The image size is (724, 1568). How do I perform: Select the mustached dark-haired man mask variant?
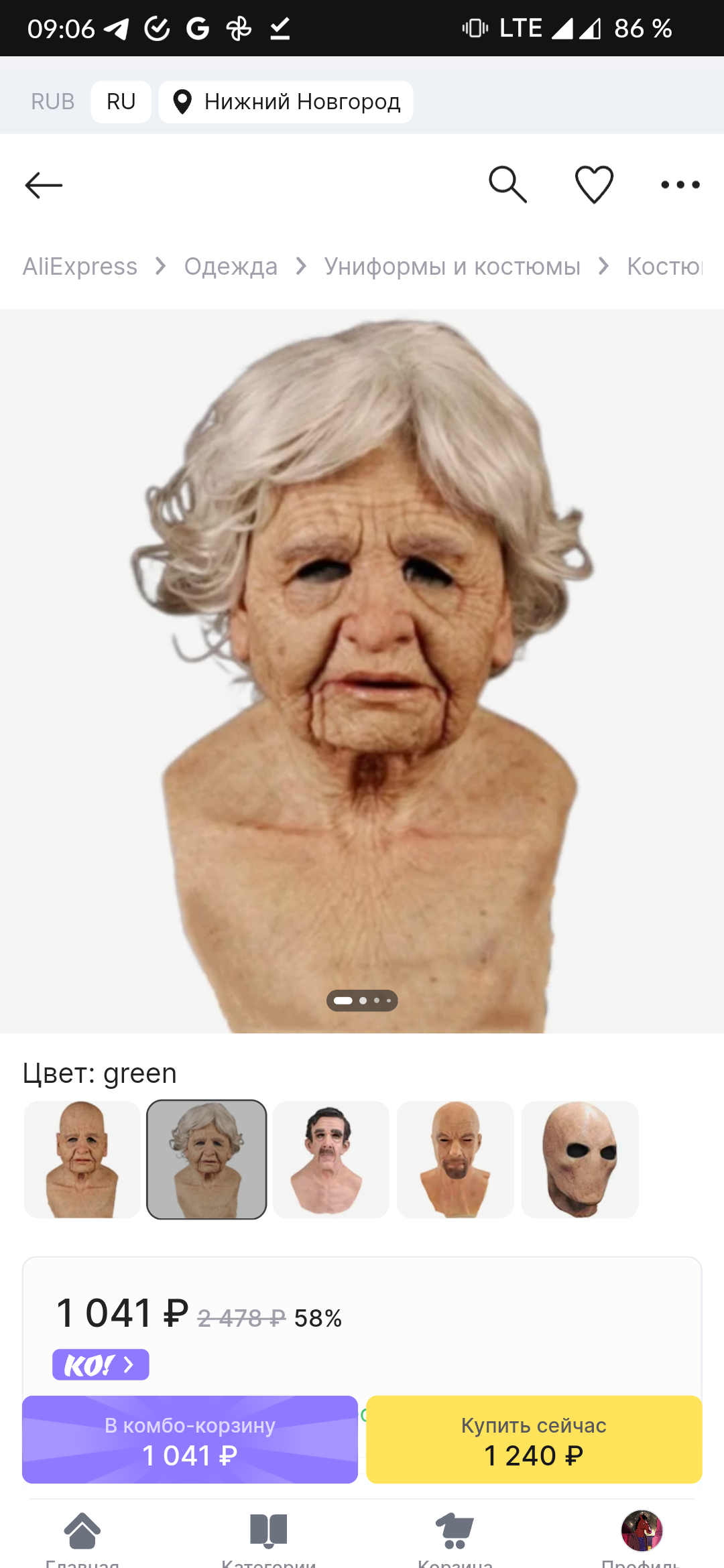(x=330, y=1159)
